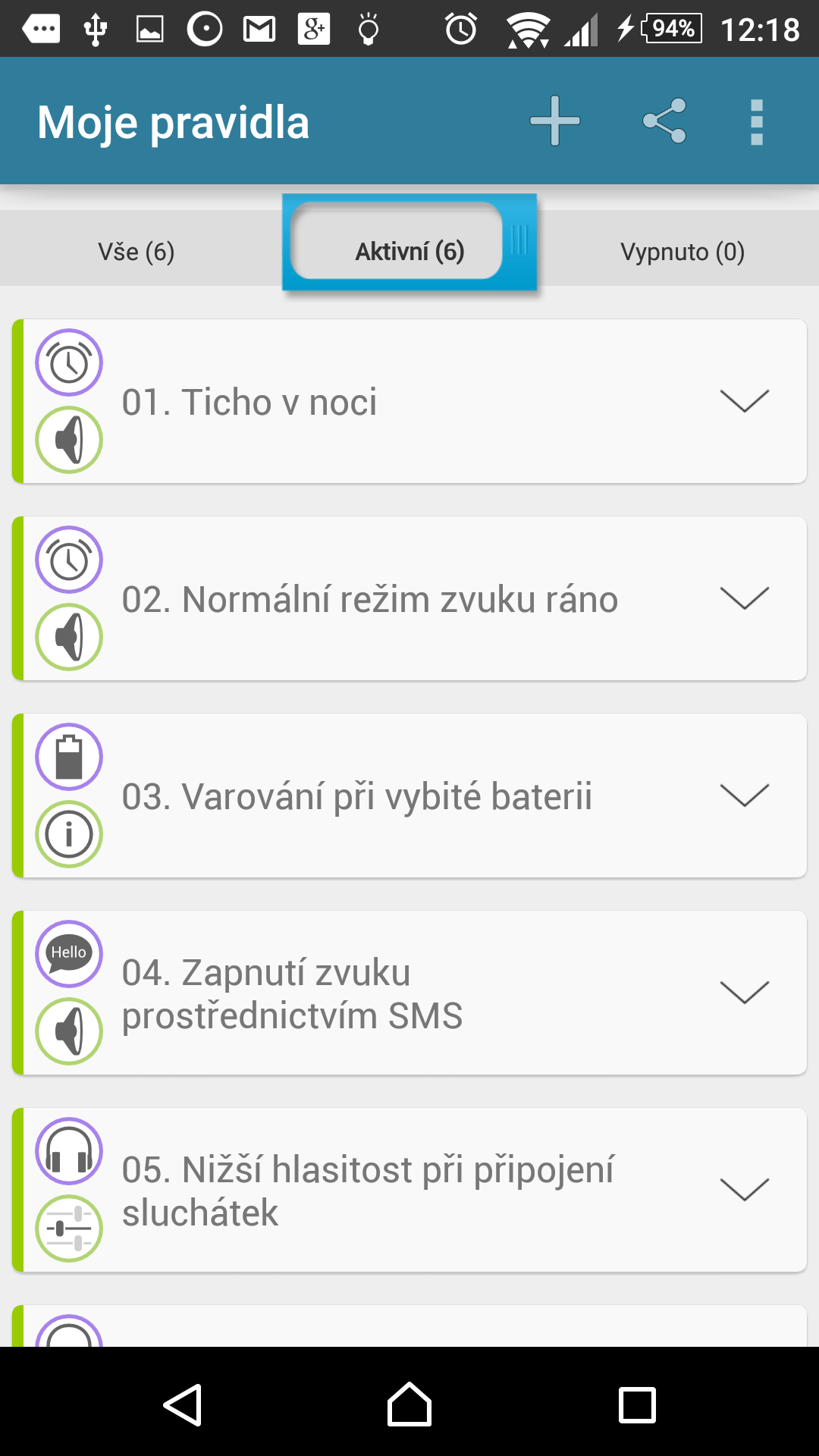Open rule 05. Nižší hlasitost při připojení sluchátek
This screenshot has width=819, height=1456.
pos(409,1190)
